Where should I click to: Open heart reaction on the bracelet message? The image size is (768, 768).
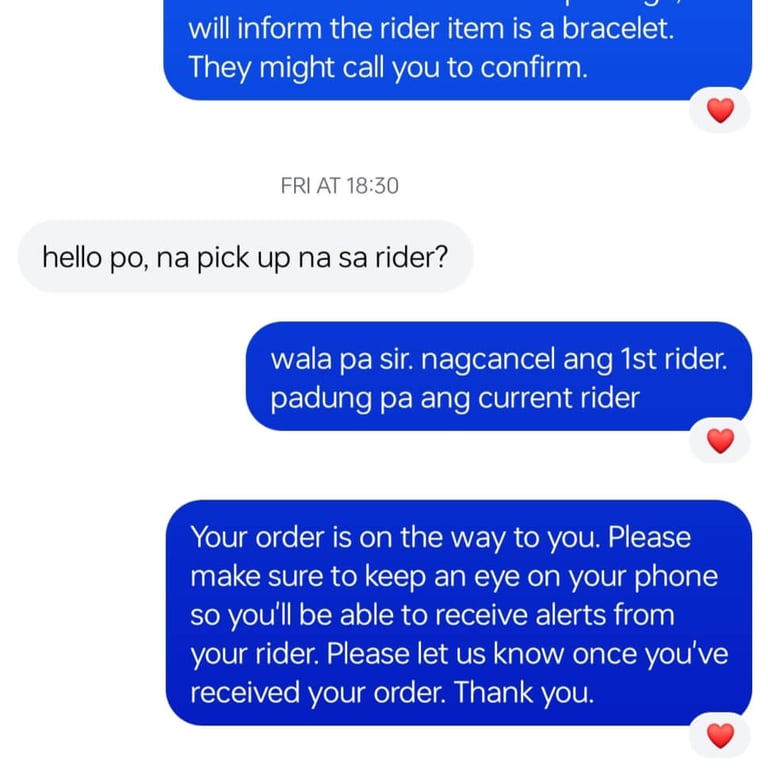coord(720,111)
